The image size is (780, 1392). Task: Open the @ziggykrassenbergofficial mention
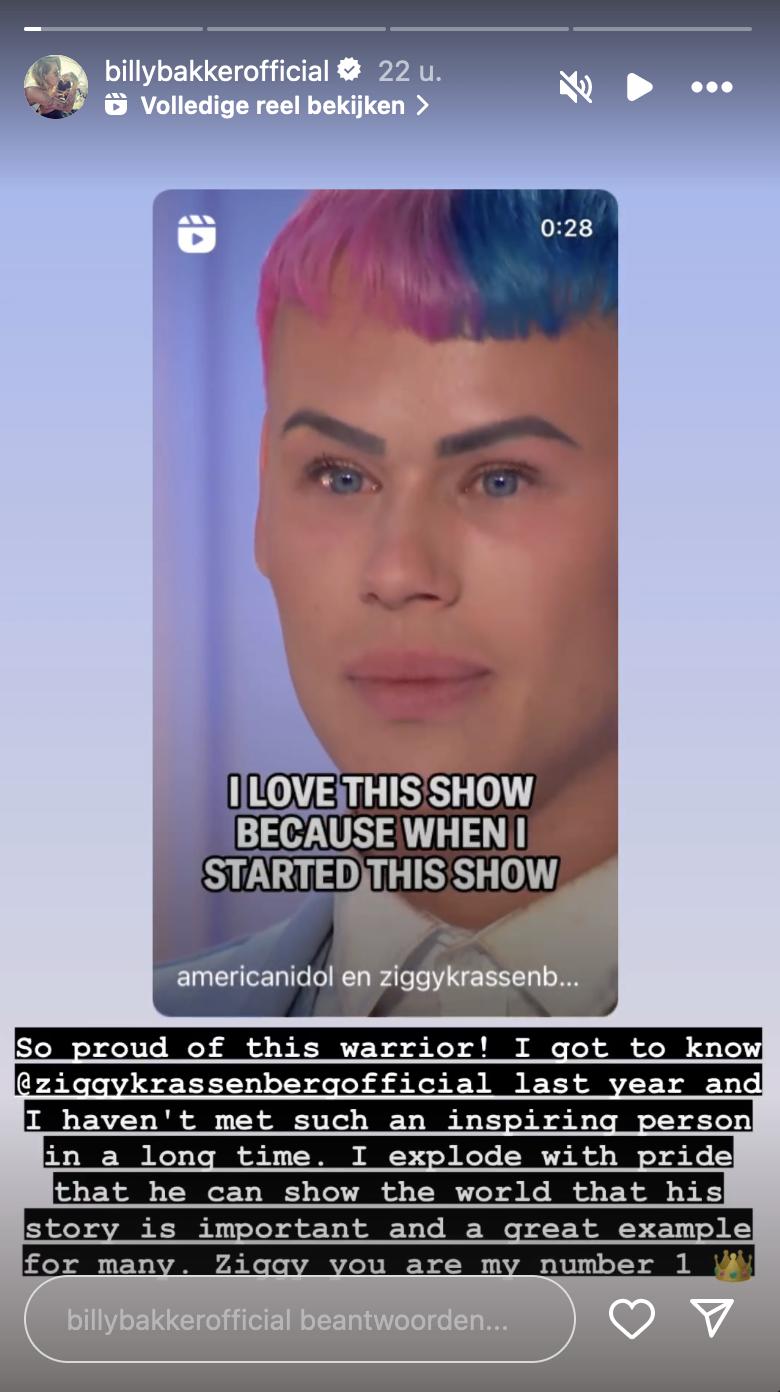tap(253, 1084)
